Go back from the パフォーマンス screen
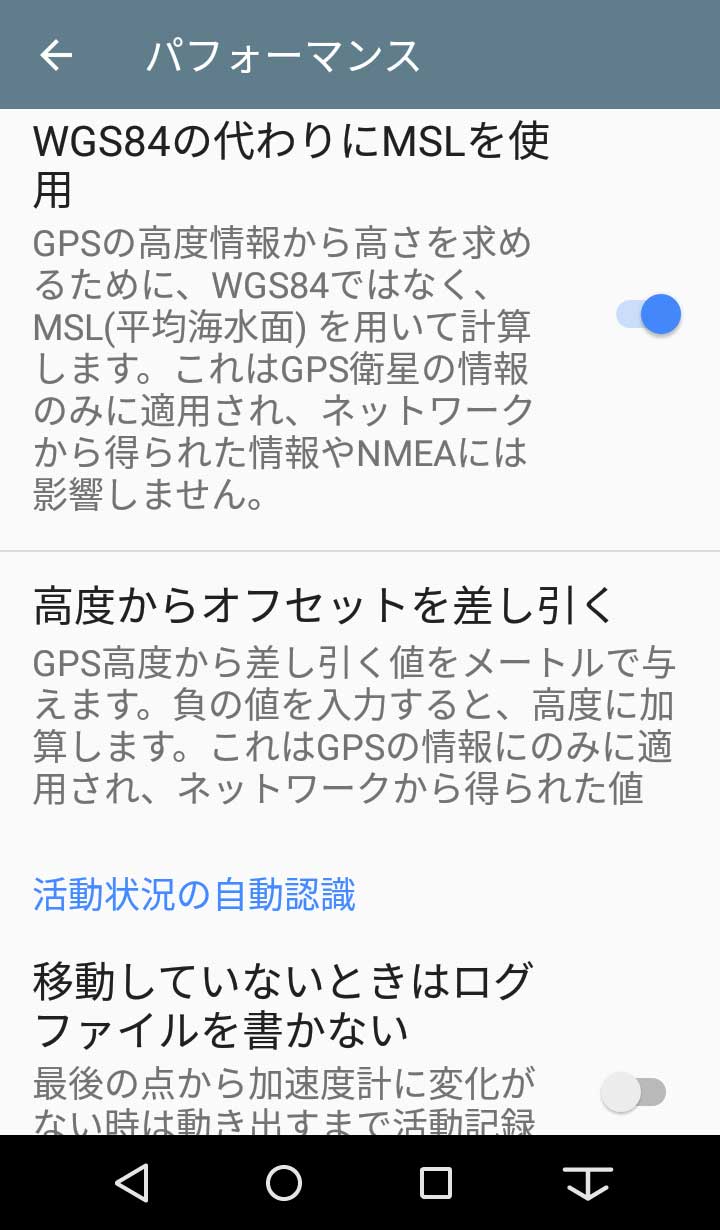Screen dimensions: 720x1230 56,55
